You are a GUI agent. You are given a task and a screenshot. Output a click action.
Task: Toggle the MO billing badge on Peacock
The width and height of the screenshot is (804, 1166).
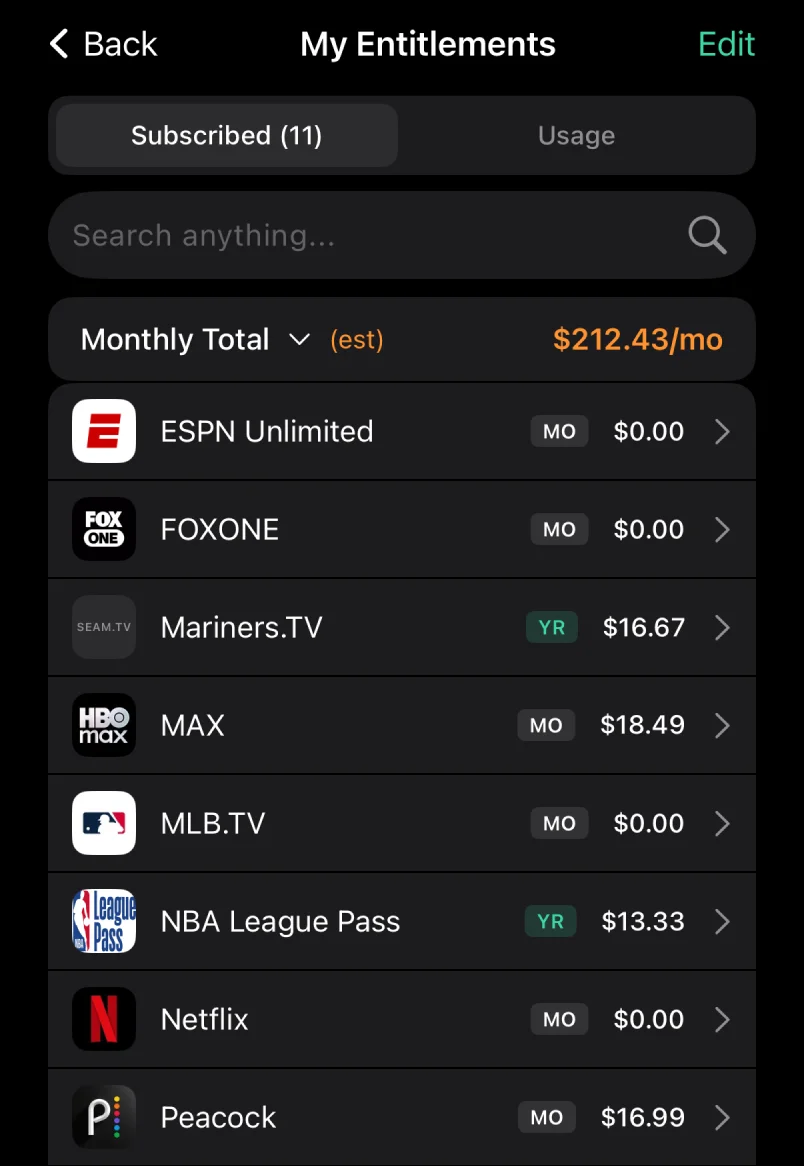coord(546,1117)
